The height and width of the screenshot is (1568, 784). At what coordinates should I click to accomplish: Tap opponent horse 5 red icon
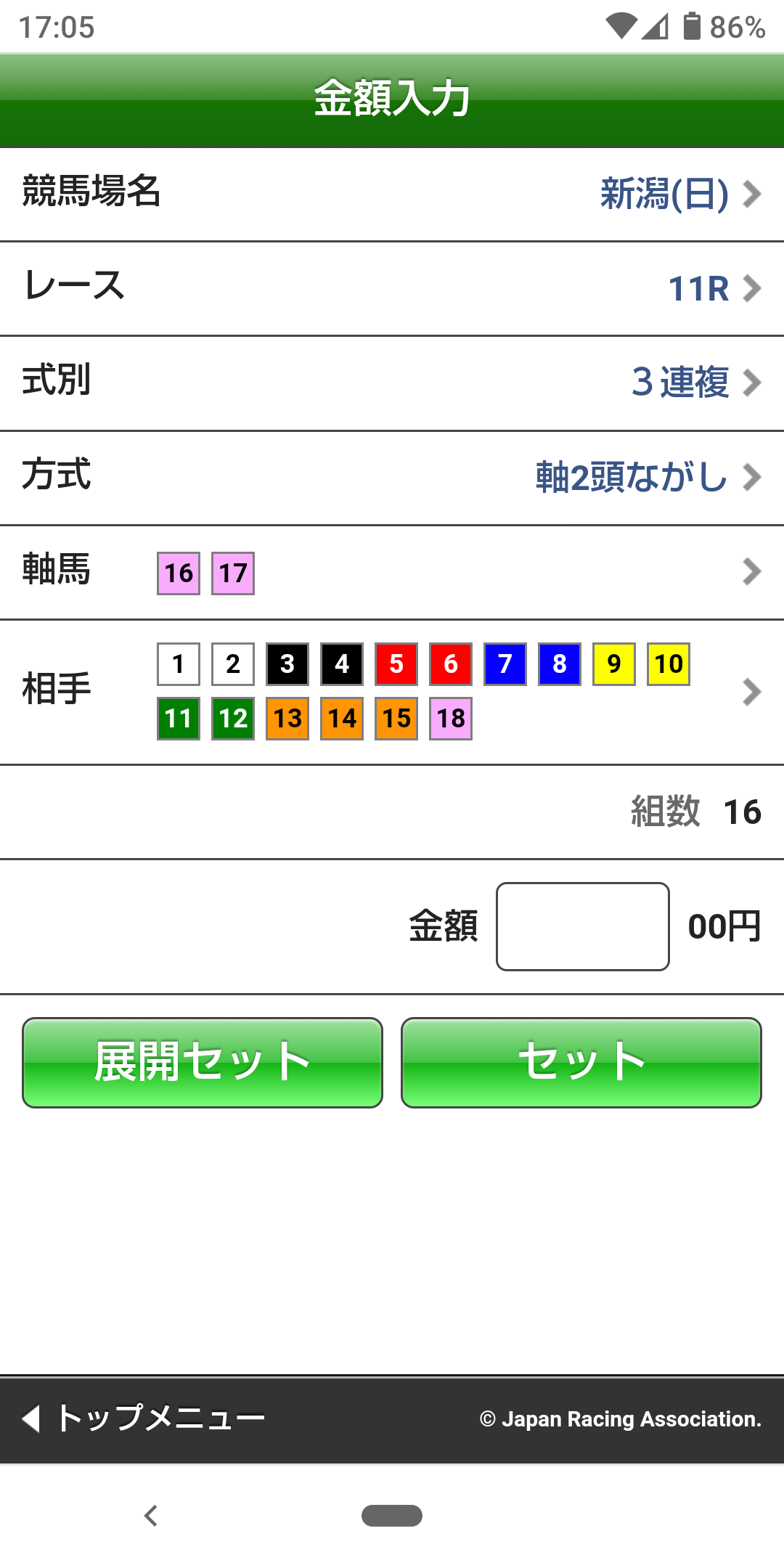click(396, 663)
